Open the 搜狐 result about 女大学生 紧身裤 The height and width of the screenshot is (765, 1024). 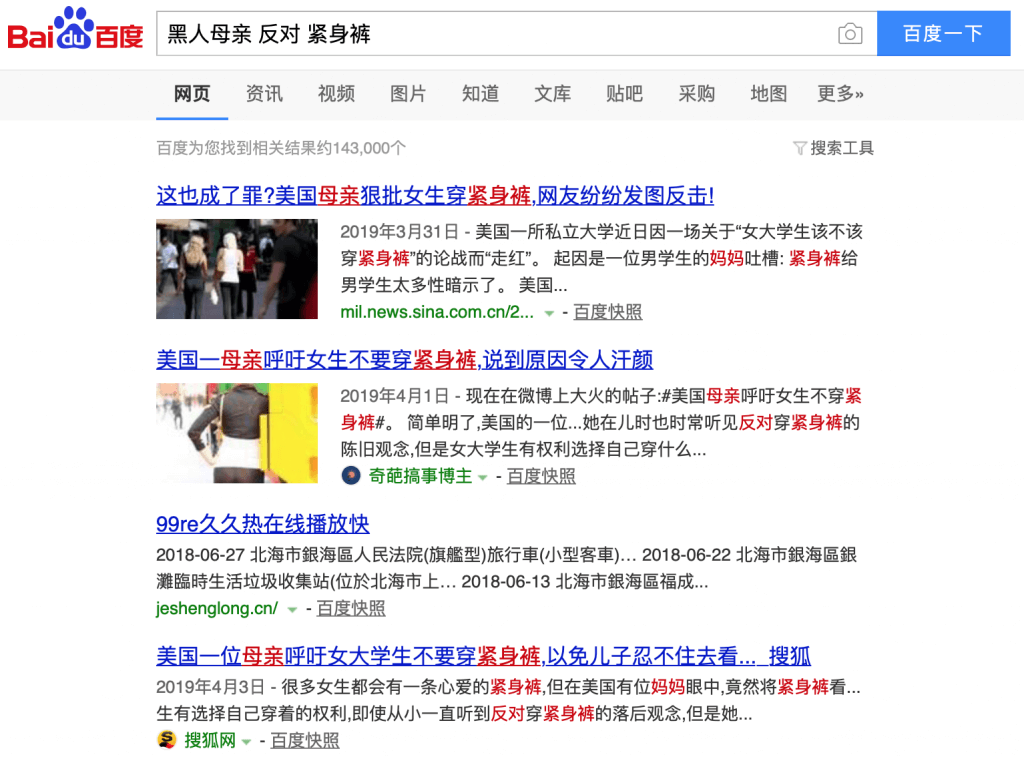click(x=483, y=656)
